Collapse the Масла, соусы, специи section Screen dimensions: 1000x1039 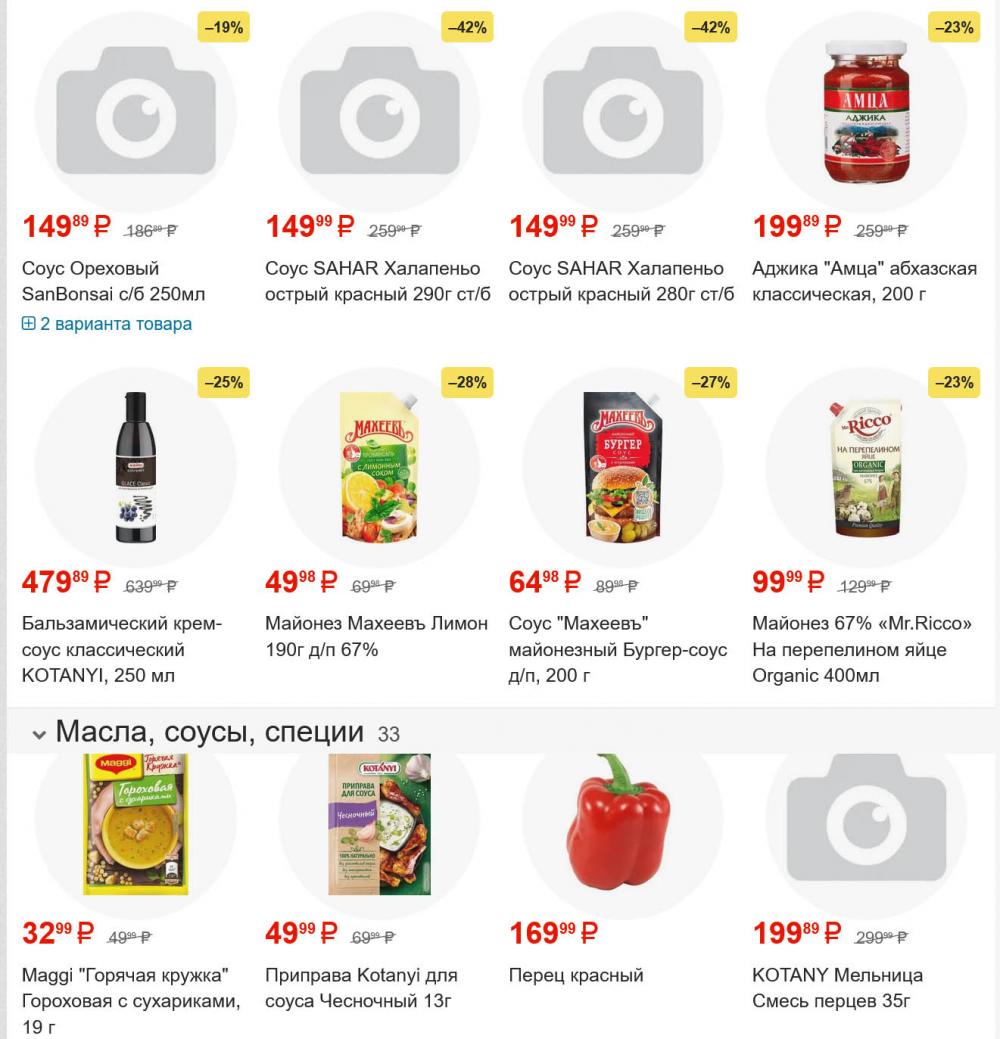pos(39,734)
